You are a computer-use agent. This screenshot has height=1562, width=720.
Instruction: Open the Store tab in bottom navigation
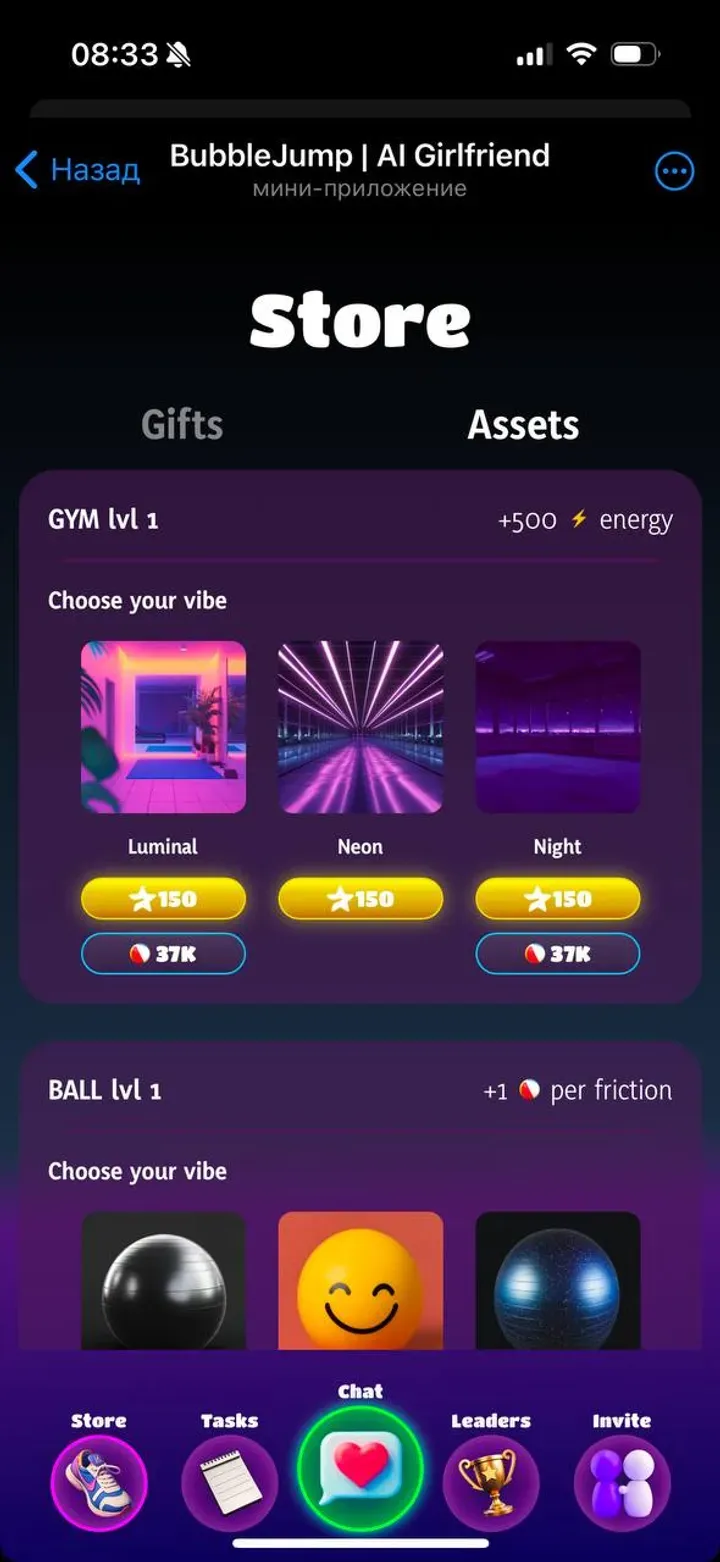tap(99, 1482)
